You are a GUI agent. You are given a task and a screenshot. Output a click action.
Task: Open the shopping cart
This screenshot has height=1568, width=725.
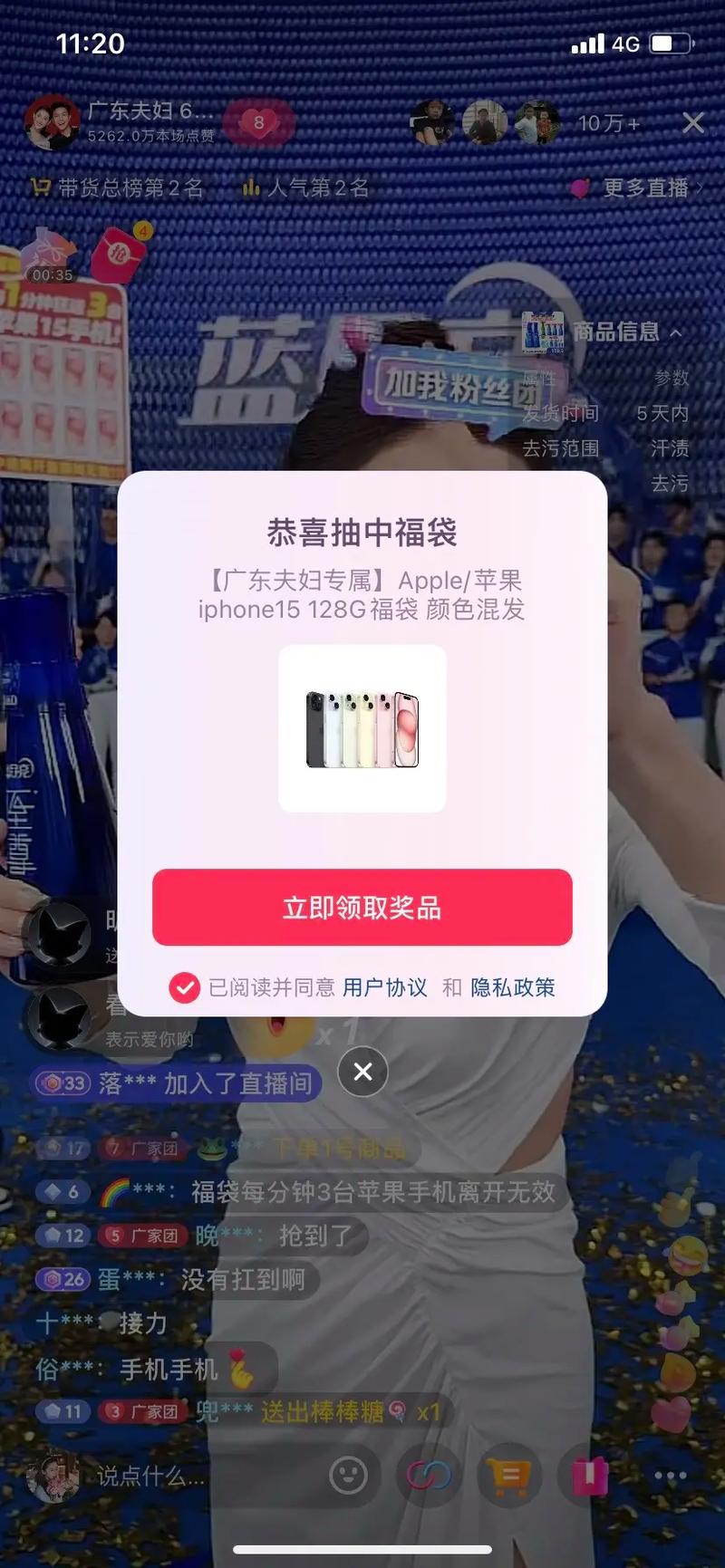(x=510, y=1476)
